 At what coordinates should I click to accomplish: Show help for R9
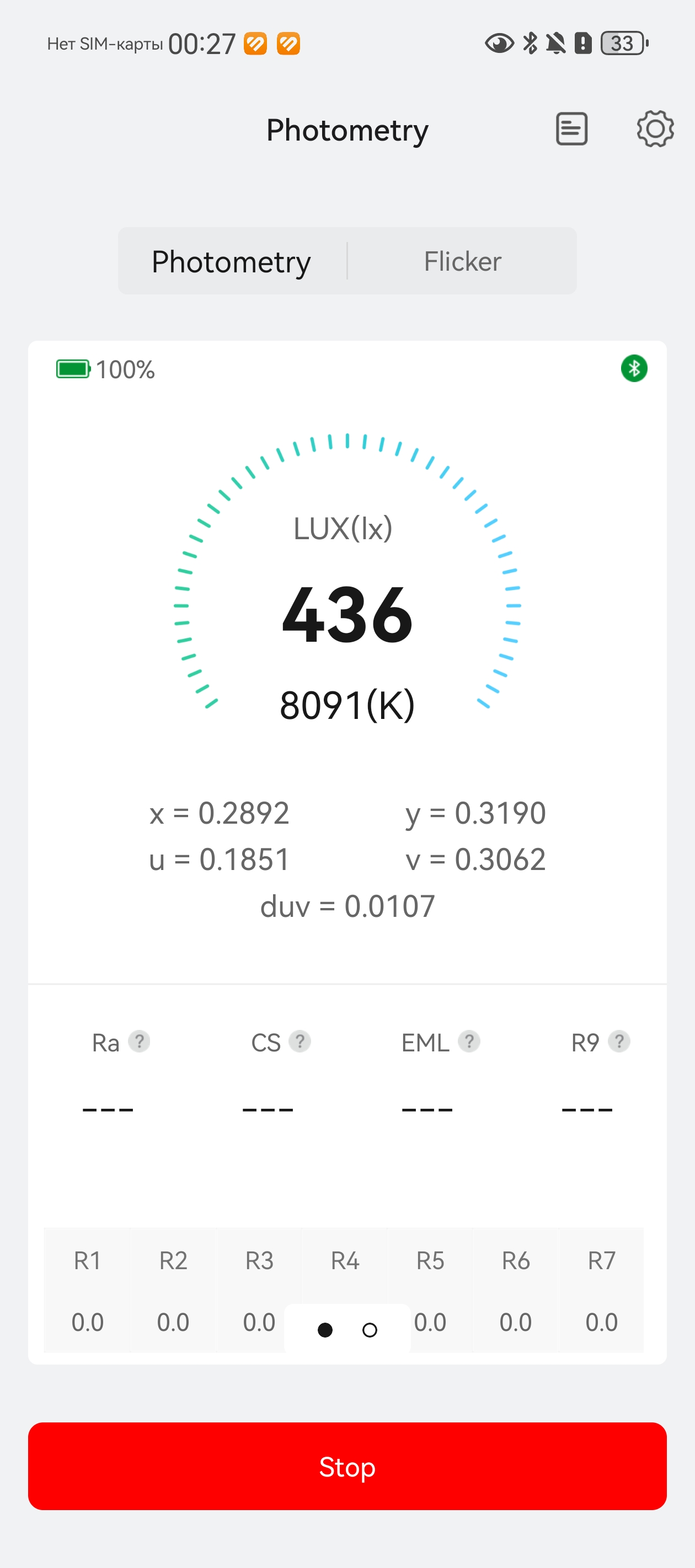[619, 1041]
